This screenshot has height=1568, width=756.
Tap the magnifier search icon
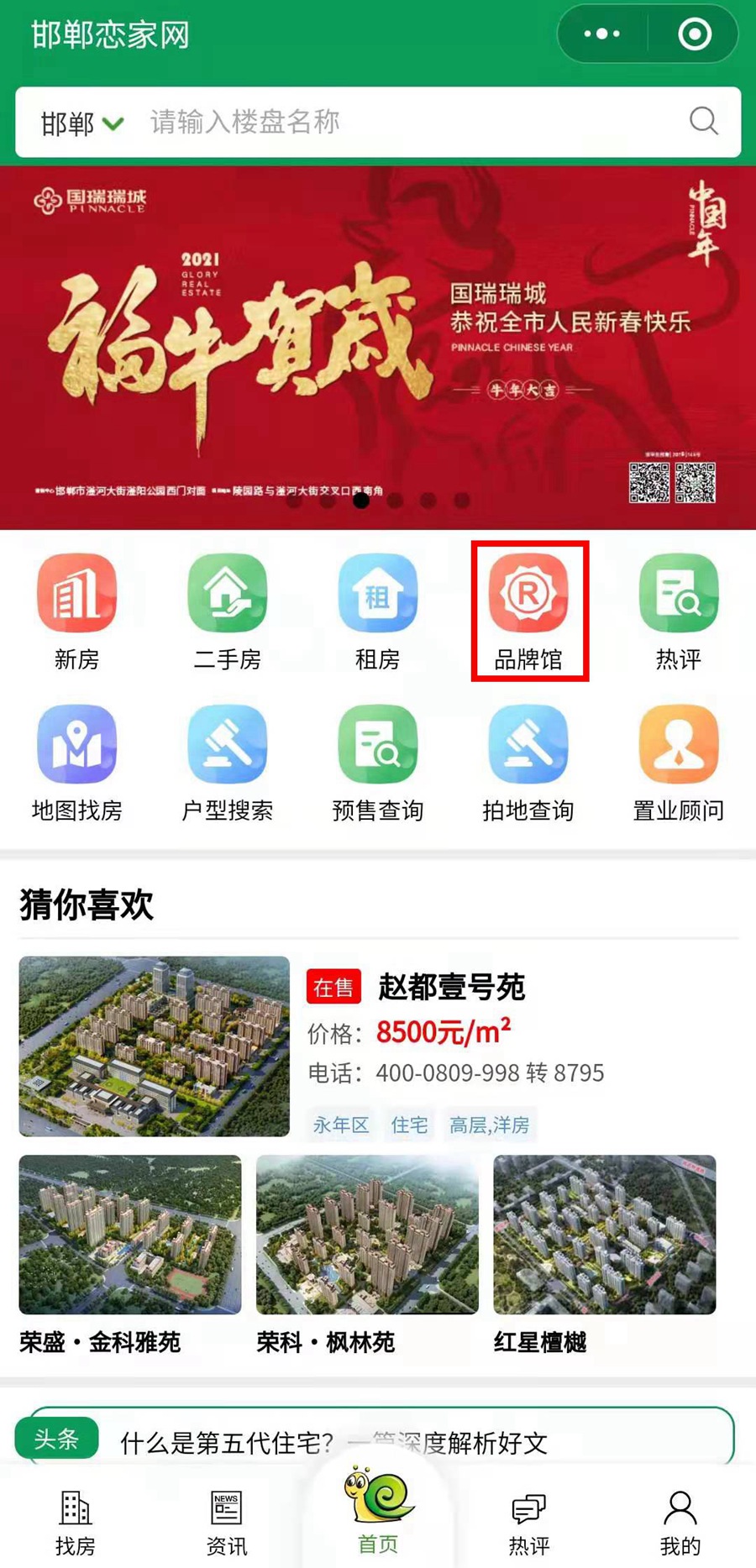704,122
